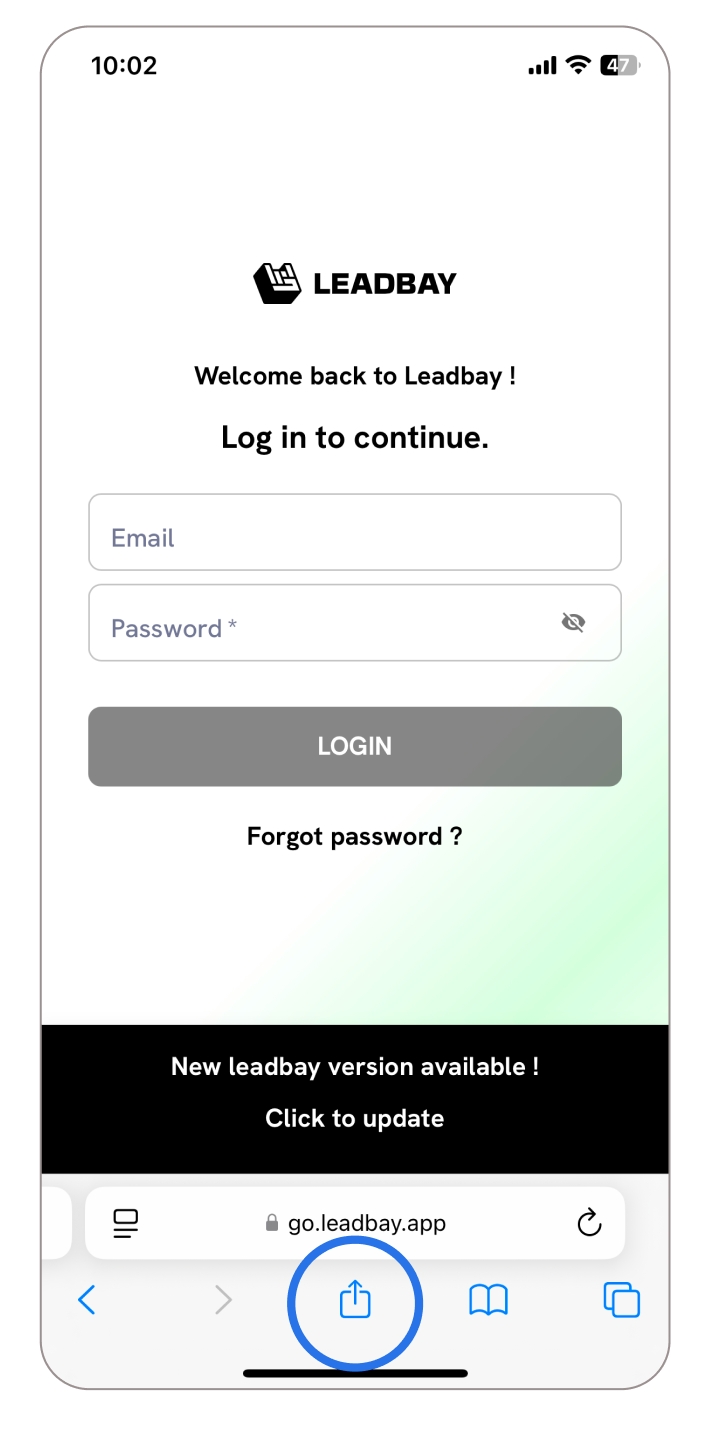Show all open Safari tabs
Screen dimensions: 714x1430
[x=621, y=1300]
